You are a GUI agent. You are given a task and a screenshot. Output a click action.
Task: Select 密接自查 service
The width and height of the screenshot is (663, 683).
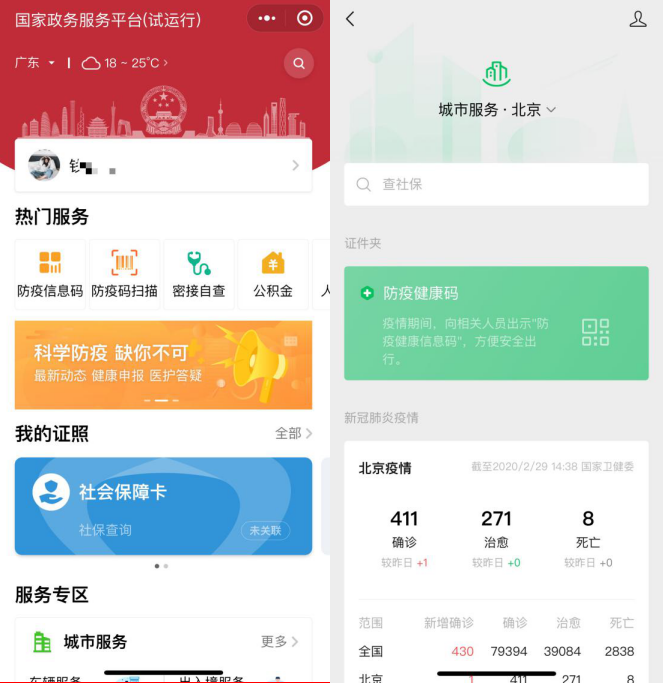click(199, 274)
